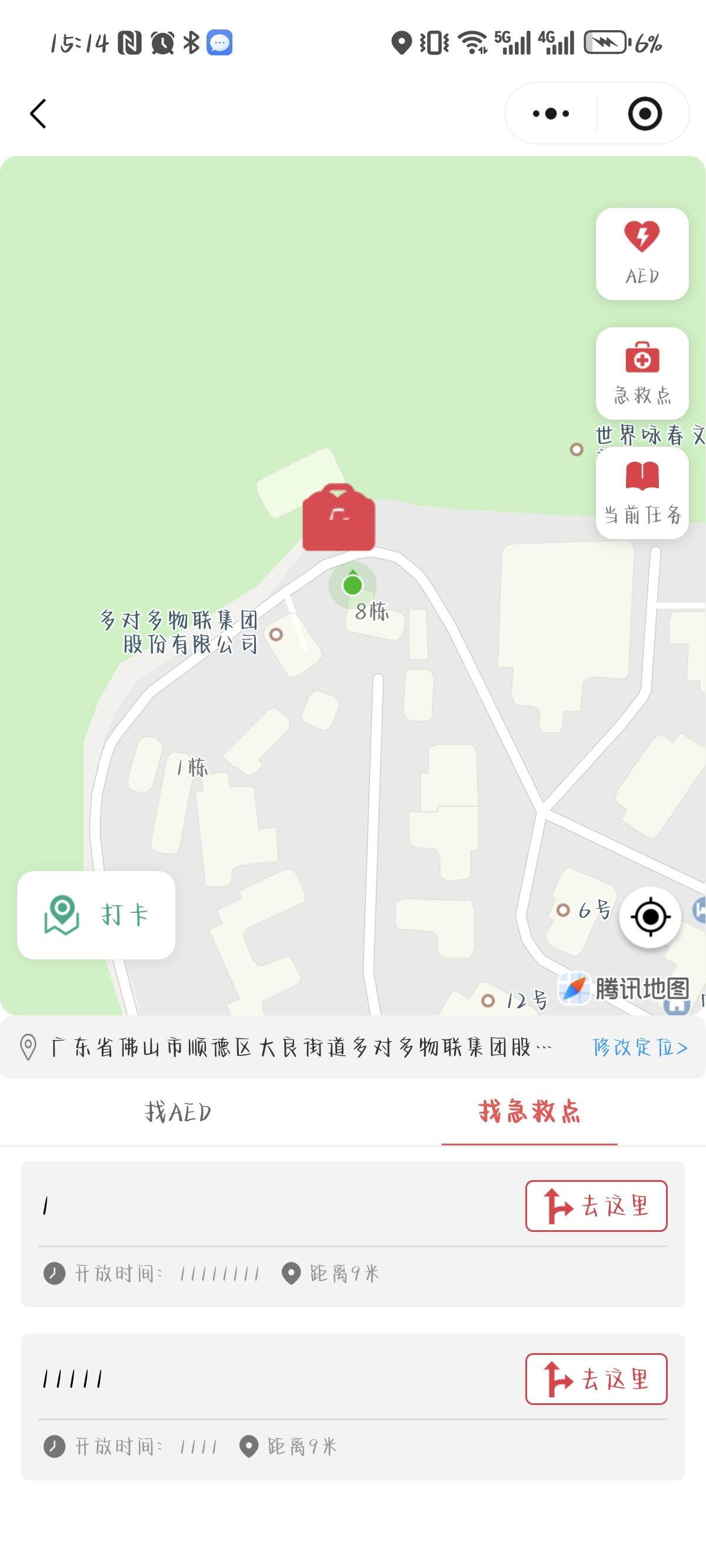The image size is (706, 1568).
Task: Open the mini program more-options menu
Action: pos(551,114)
